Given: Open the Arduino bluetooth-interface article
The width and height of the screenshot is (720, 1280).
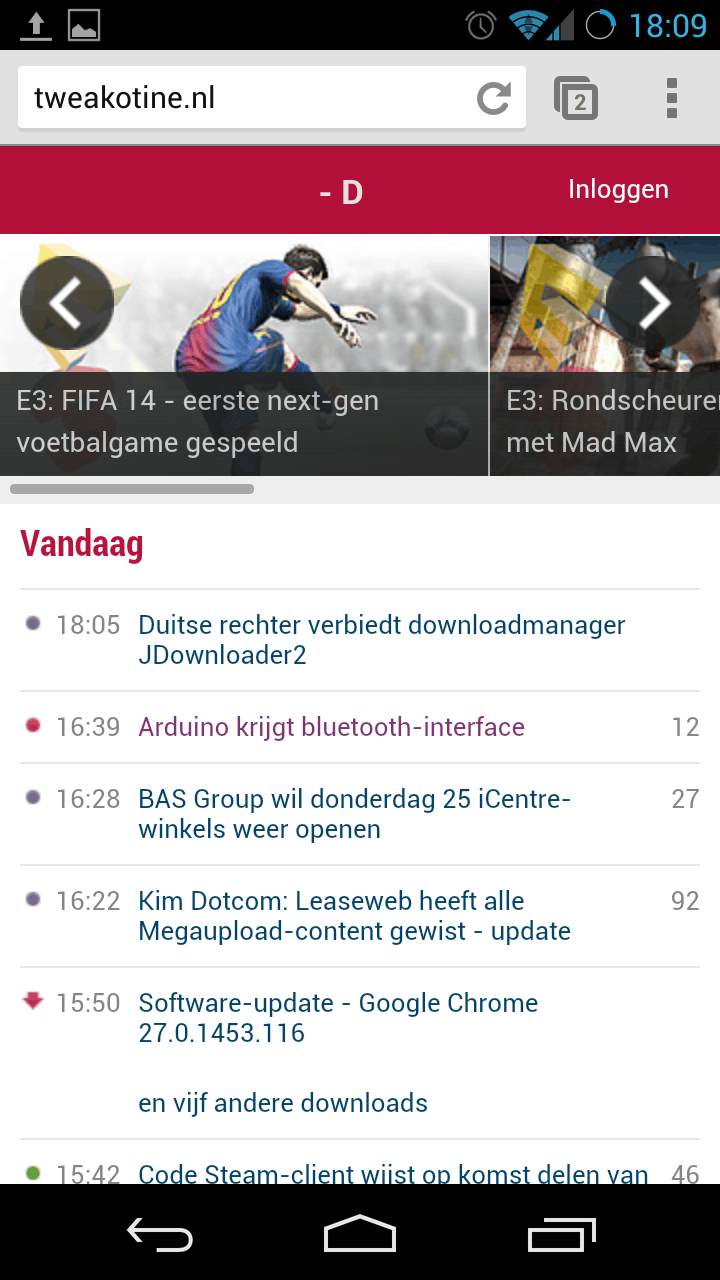Looking at the screenshot, I should point(331,727).
